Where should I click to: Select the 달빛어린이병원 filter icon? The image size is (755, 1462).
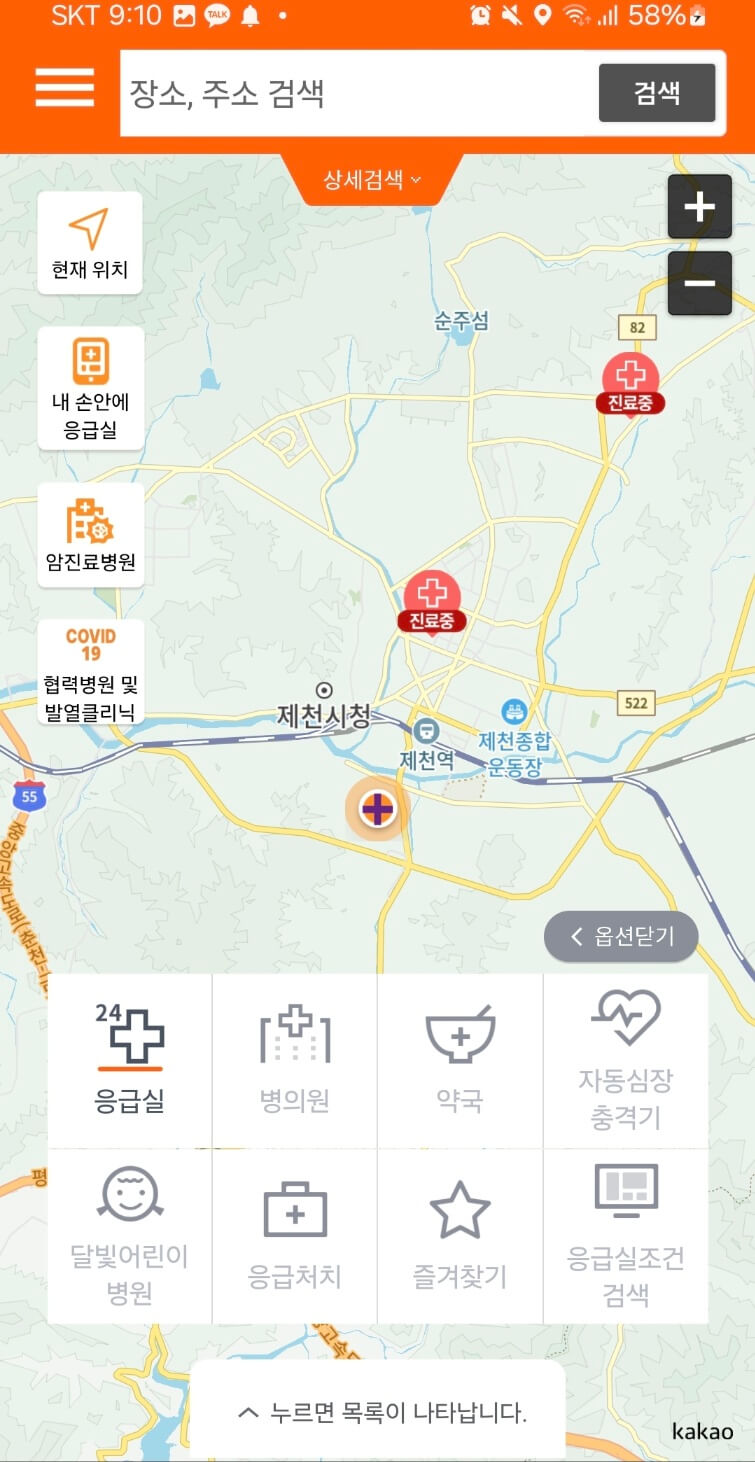point(129,1230)
